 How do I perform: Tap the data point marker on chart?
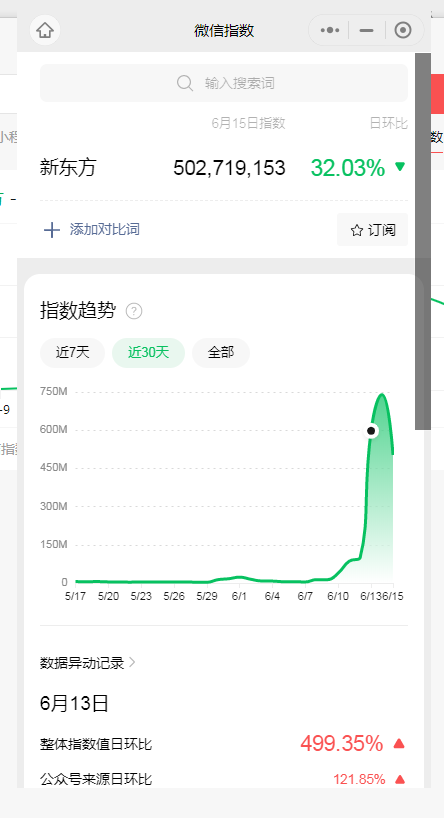(371, 431)
